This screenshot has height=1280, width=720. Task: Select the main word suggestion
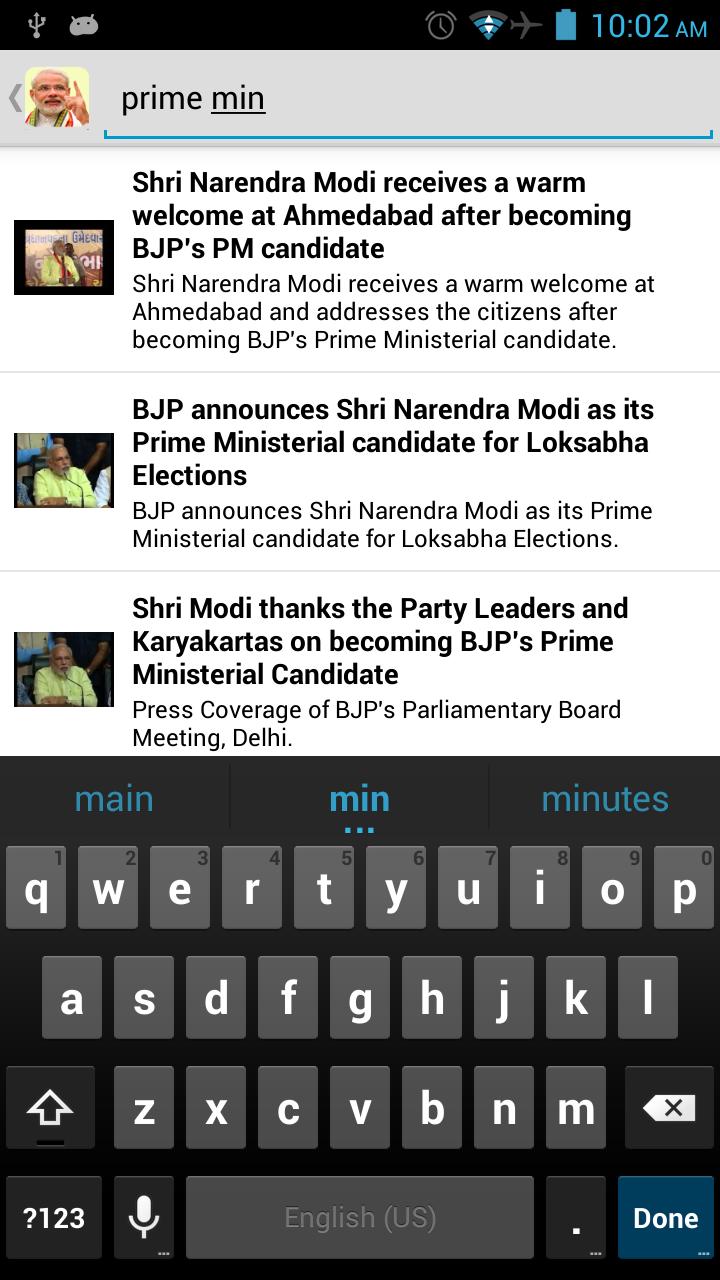114,798
